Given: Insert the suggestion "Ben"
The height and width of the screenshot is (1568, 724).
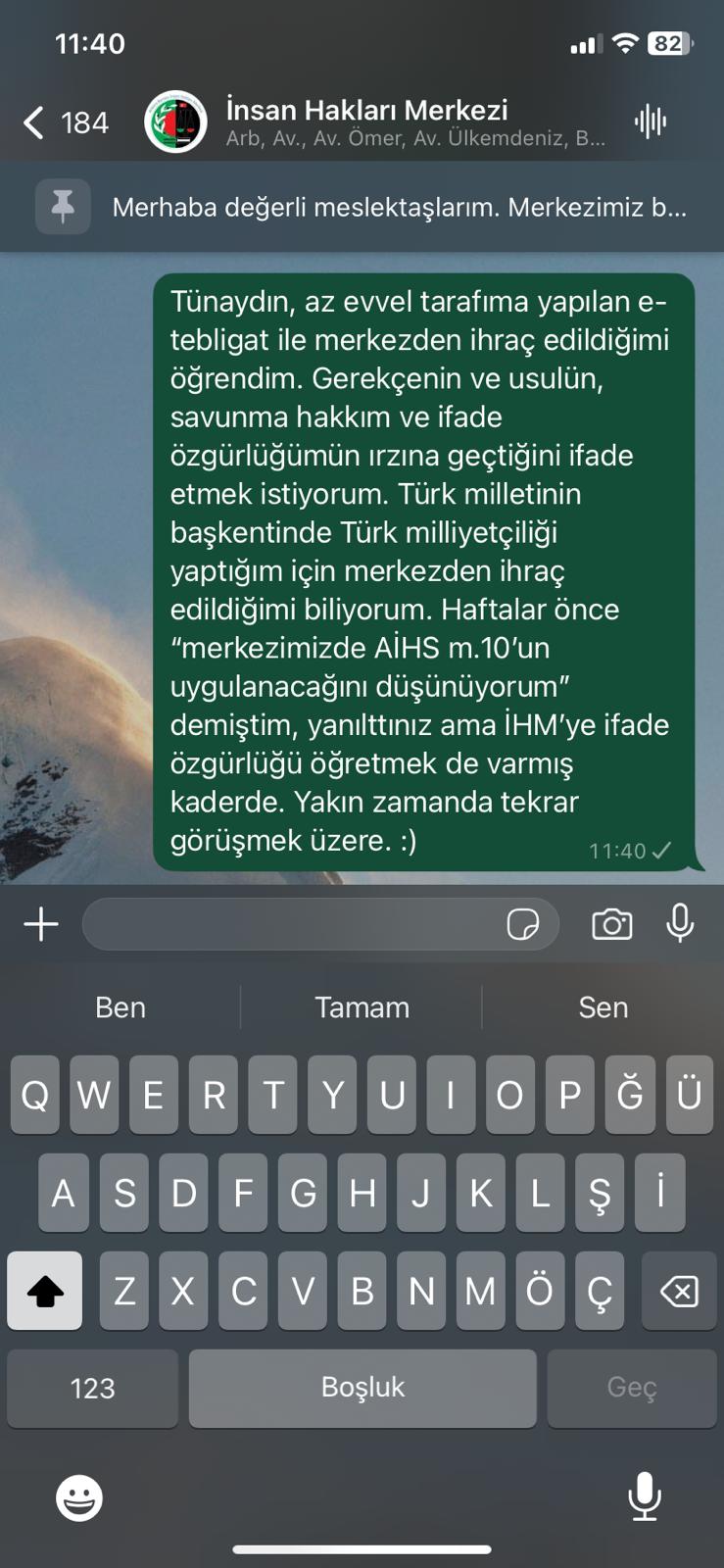Looking at the screenshot, I should (121, 1007).
